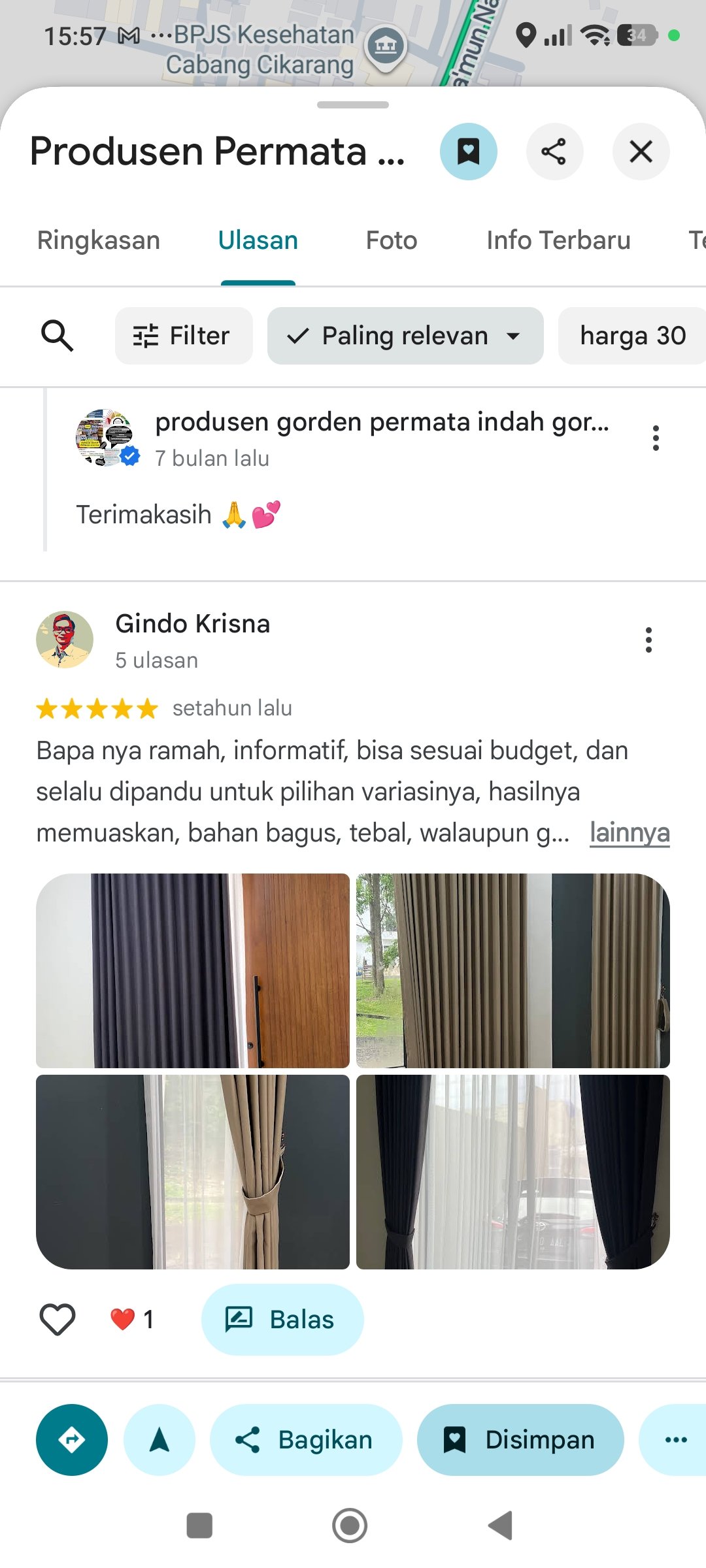Switch to the Foto tab
The height and width of the screenshot is (1568, 706).
(x=392, y=240)
